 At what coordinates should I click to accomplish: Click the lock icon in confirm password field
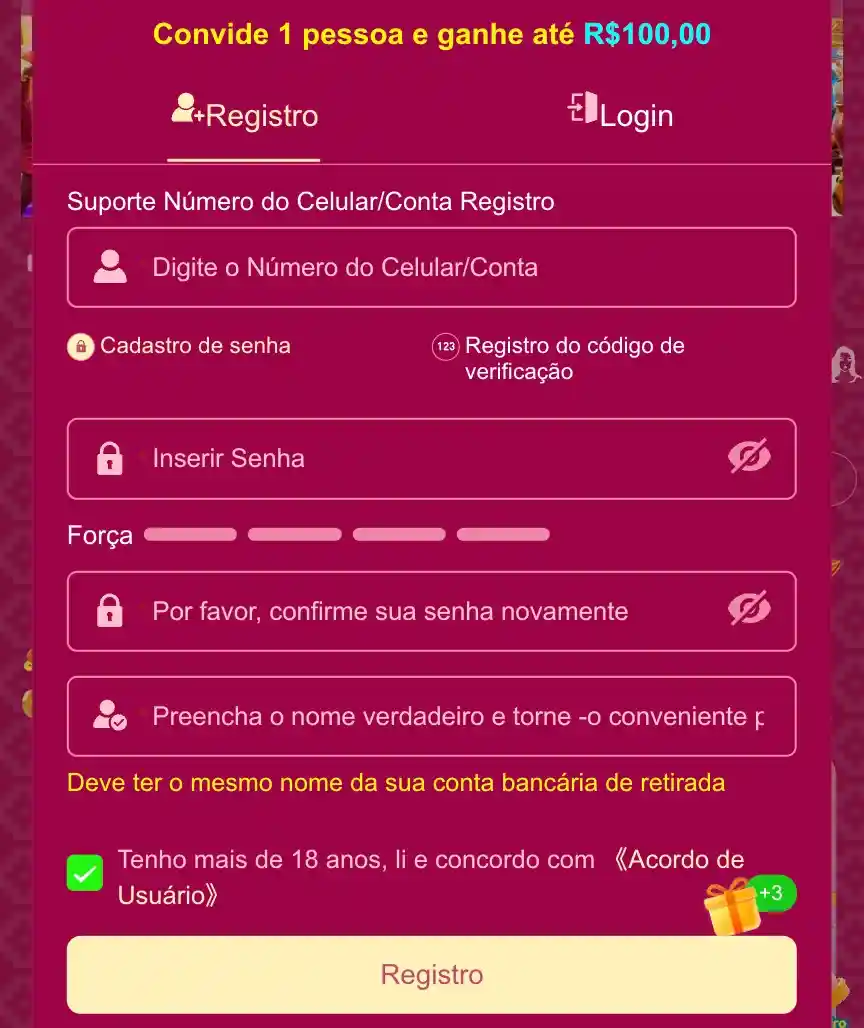[110, 611]
